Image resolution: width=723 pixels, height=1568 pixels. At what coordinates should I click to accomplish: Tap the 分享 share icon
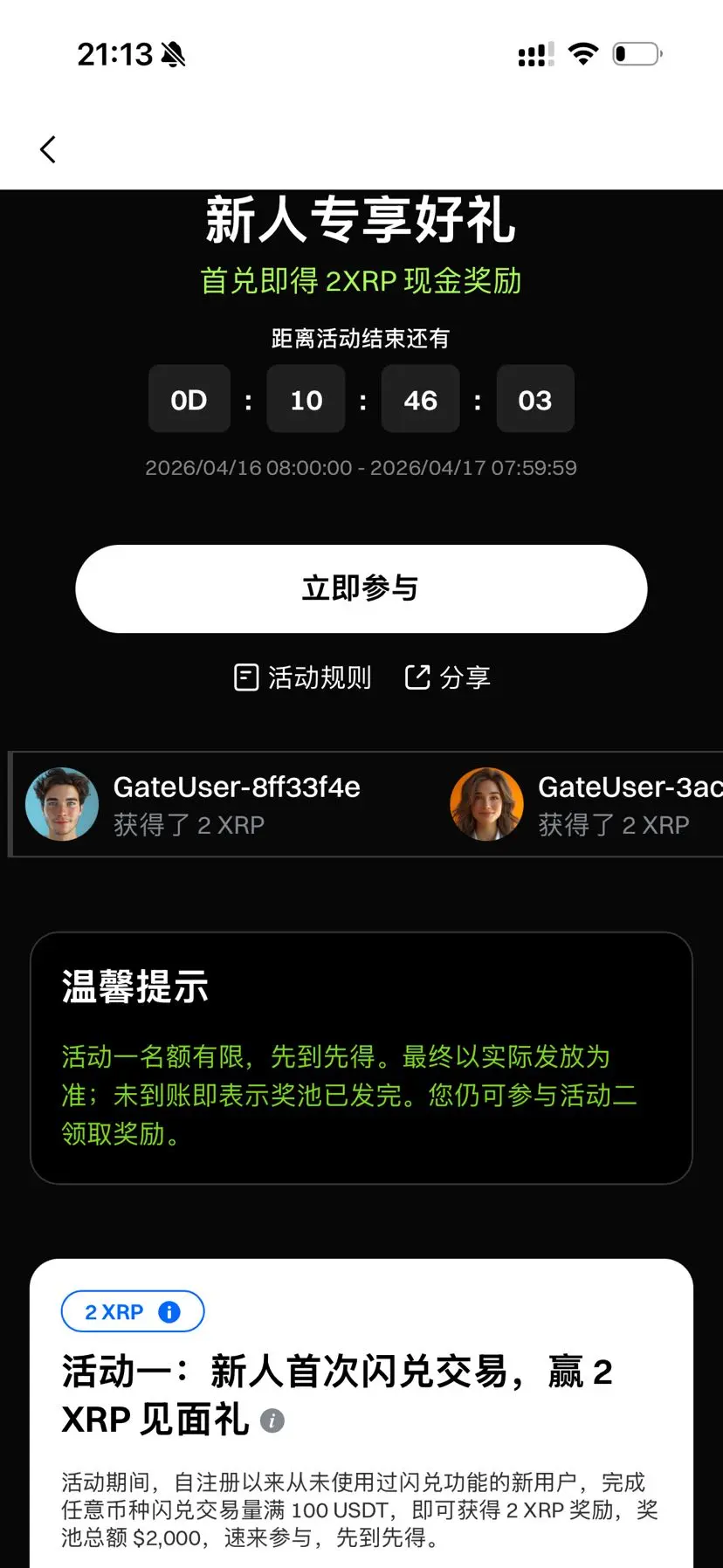click(417, 677)
